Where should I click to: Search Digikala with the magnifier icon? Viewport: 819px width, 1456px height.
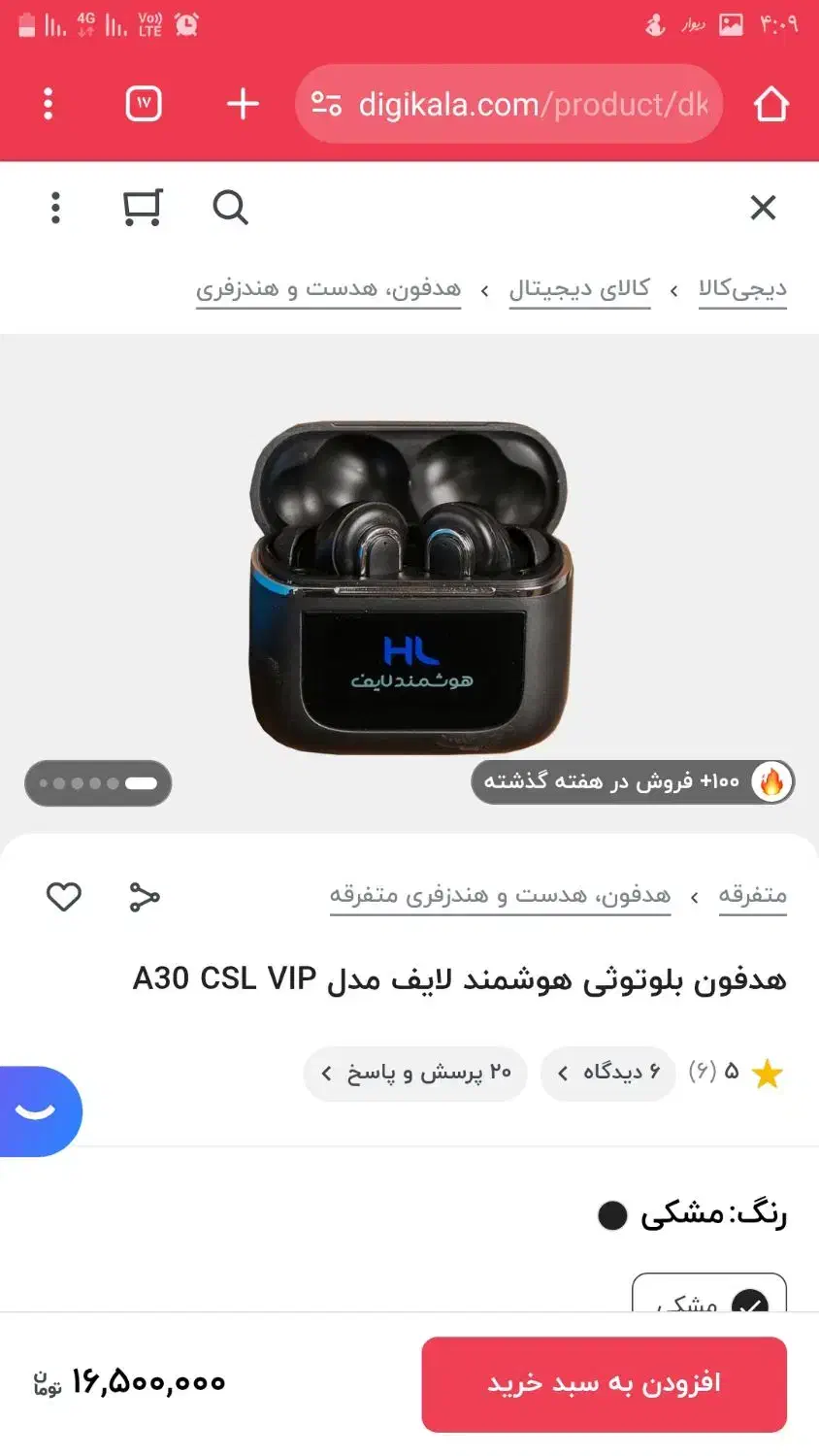pos(230,208)
